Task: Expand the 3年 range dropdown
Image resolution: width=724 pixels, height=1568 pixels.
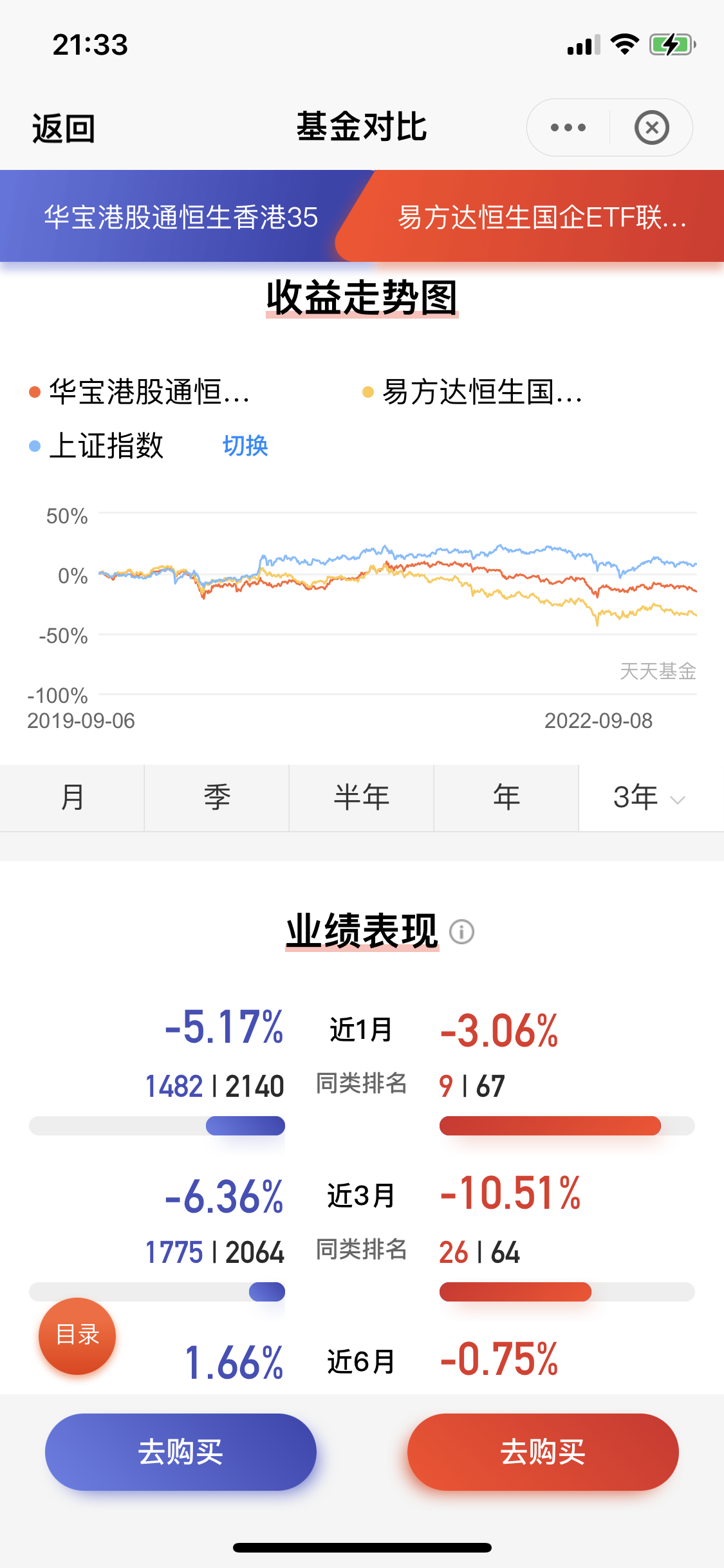Action: (x=651, y=798)
